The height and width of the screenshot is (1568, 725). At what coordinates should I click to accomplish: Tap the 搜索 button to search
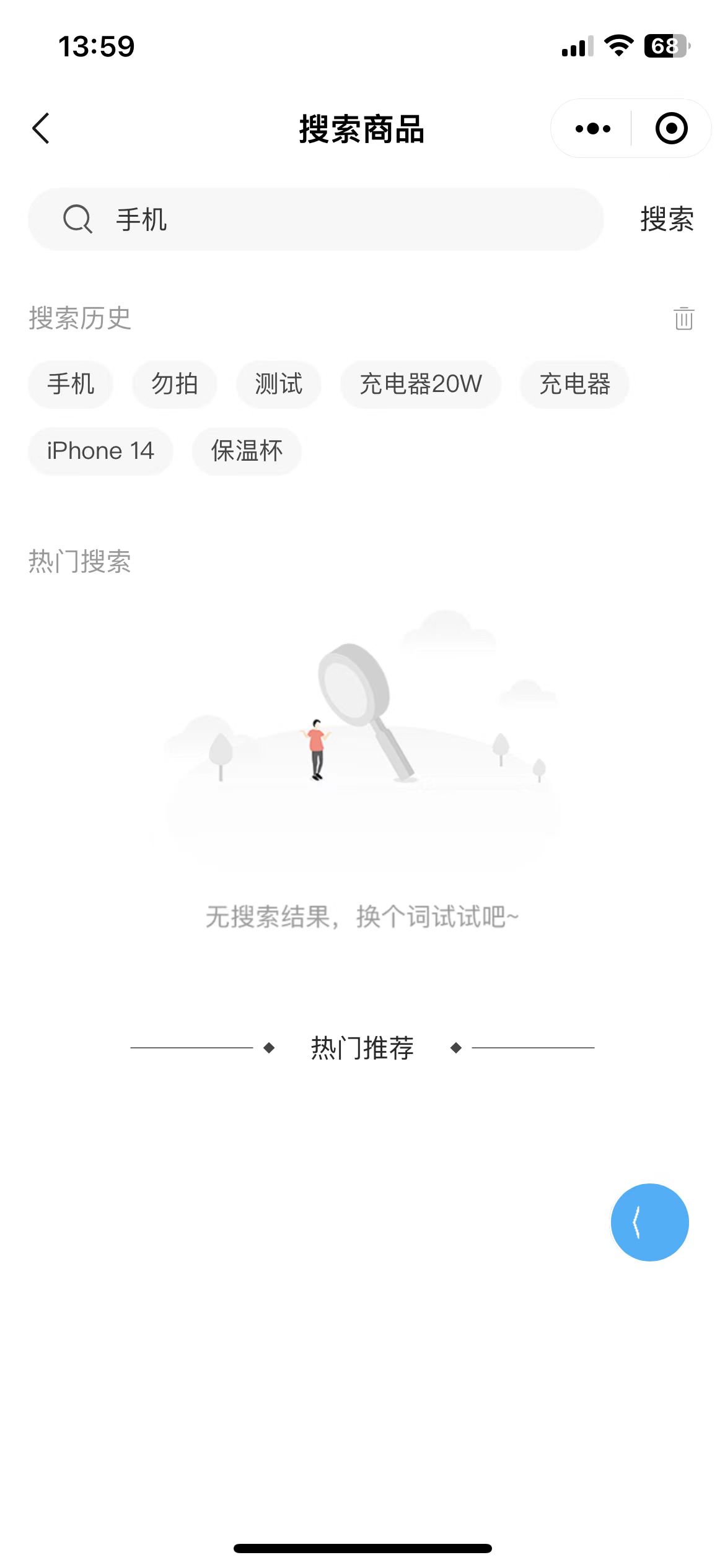coord(667,219)
